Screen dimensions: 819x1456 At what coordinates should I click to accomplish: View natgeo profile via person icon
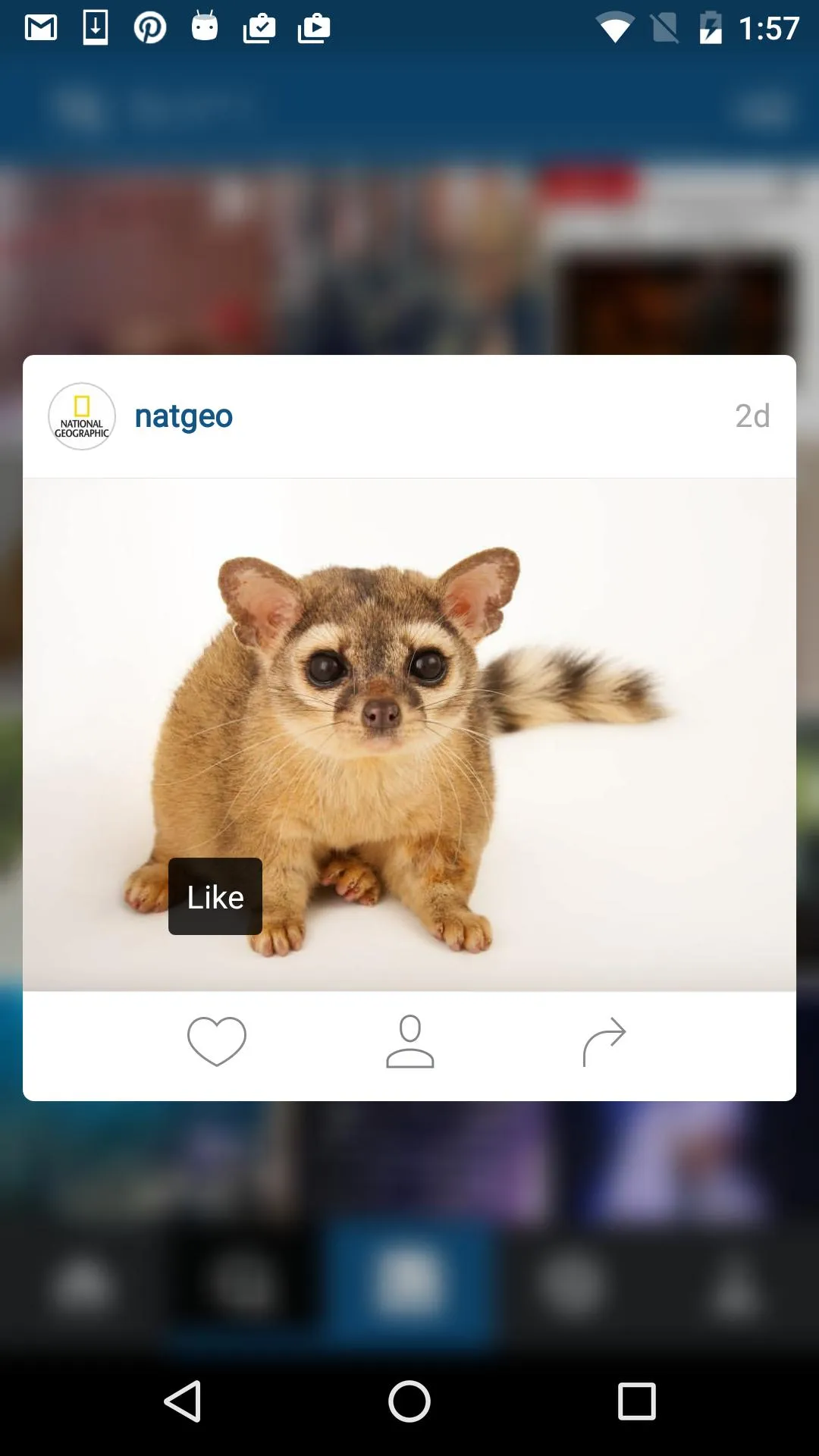(409, 1041)
